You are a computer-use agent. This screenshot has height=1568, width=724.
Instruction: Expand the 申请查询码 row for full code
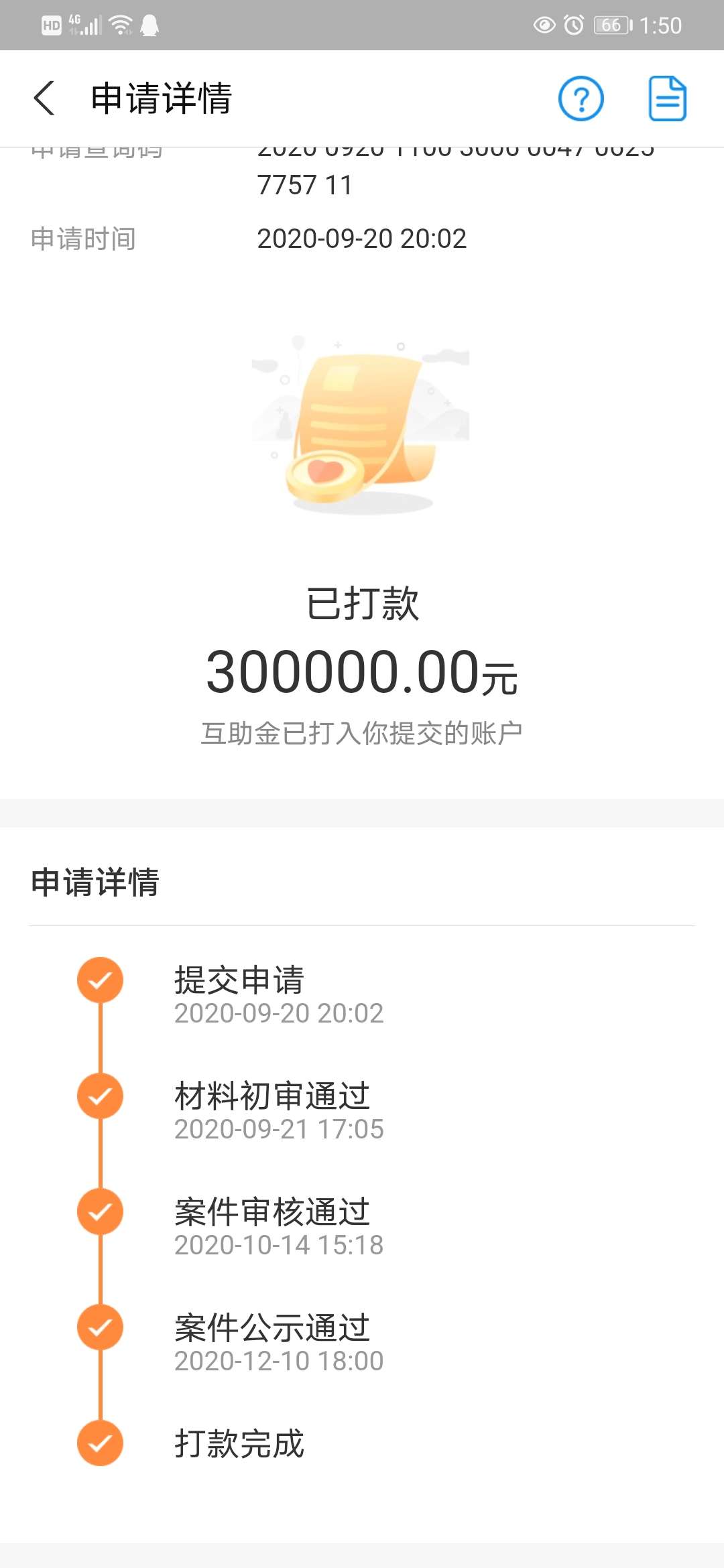pyautogui.click(x=362, y=168)
